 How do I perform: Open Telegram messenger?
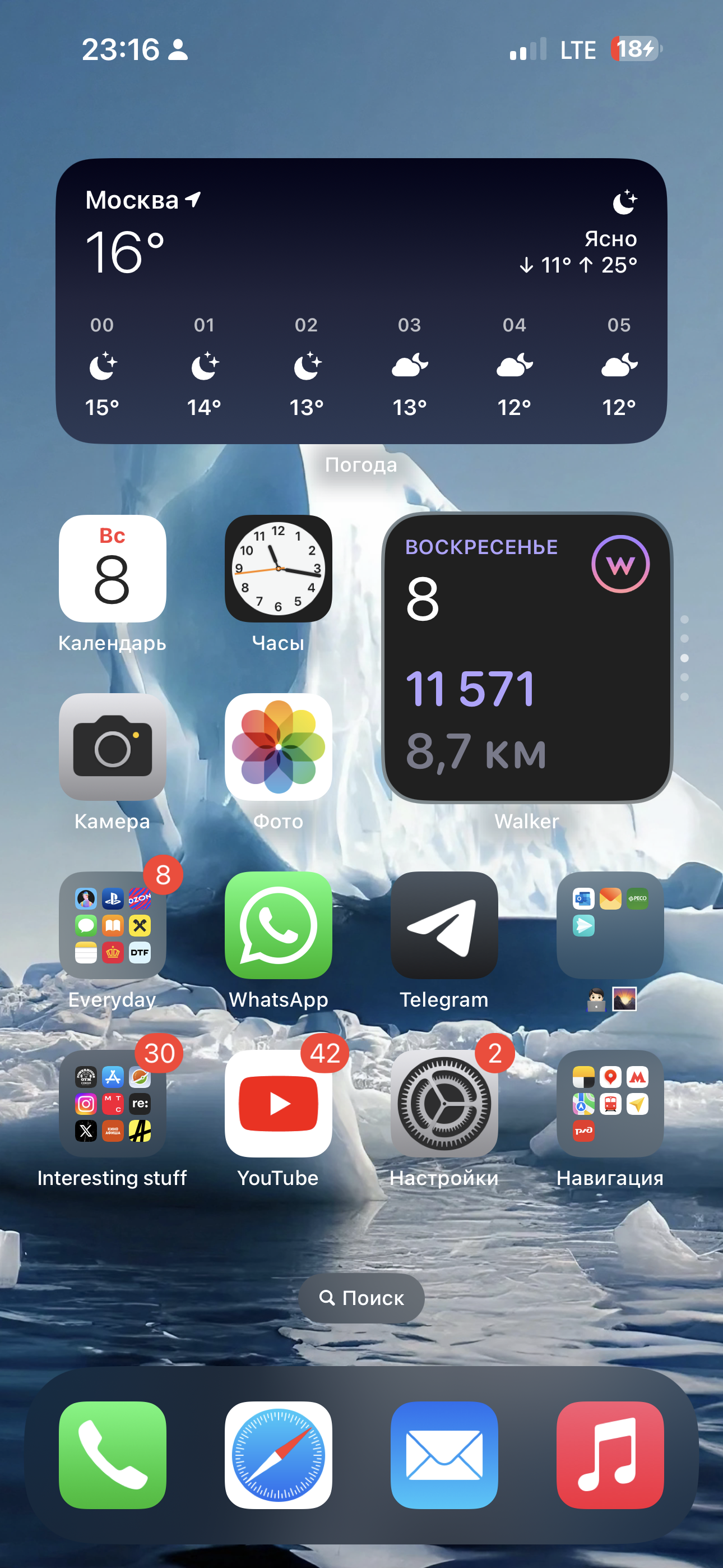[x=444, y=925]
